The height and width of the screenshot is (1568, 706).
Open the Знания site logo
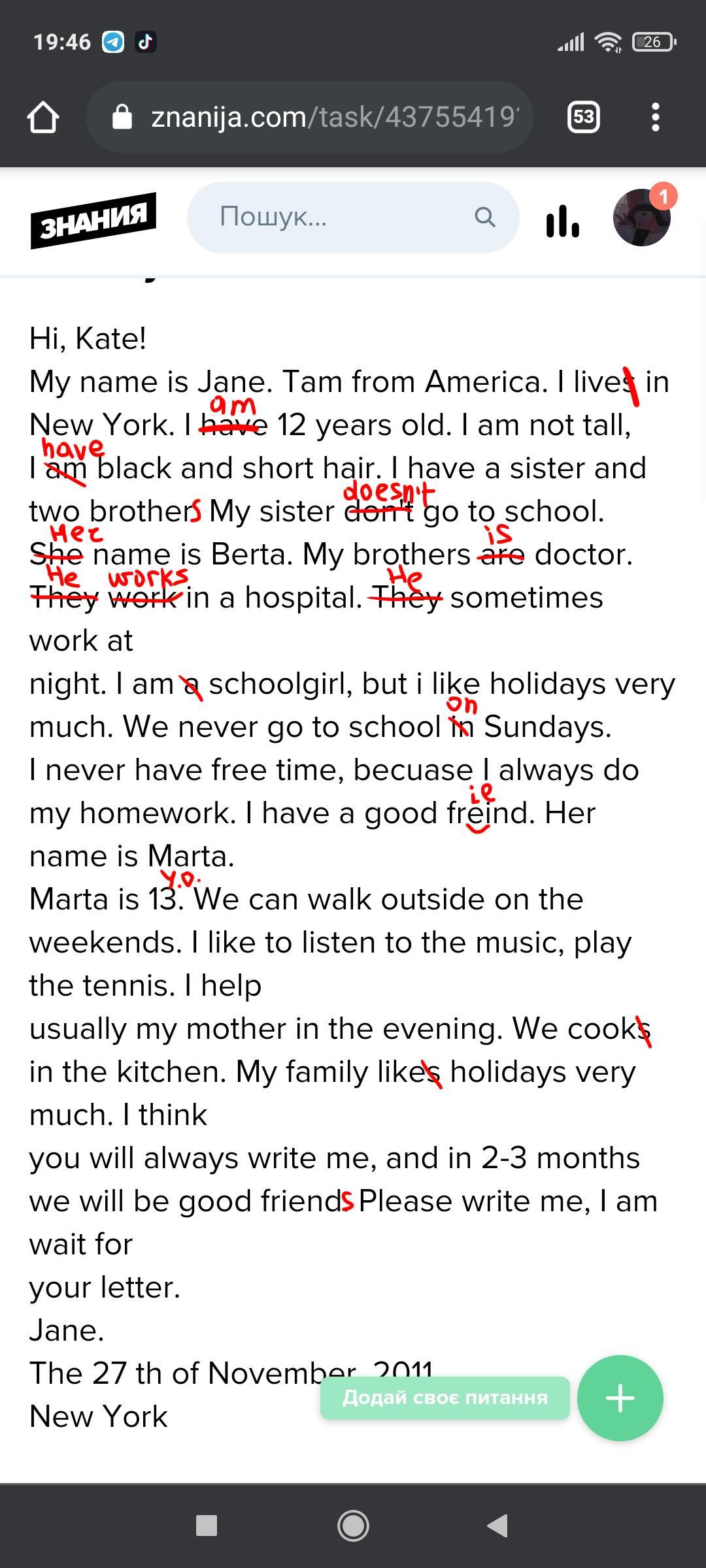tap(93, 220)
